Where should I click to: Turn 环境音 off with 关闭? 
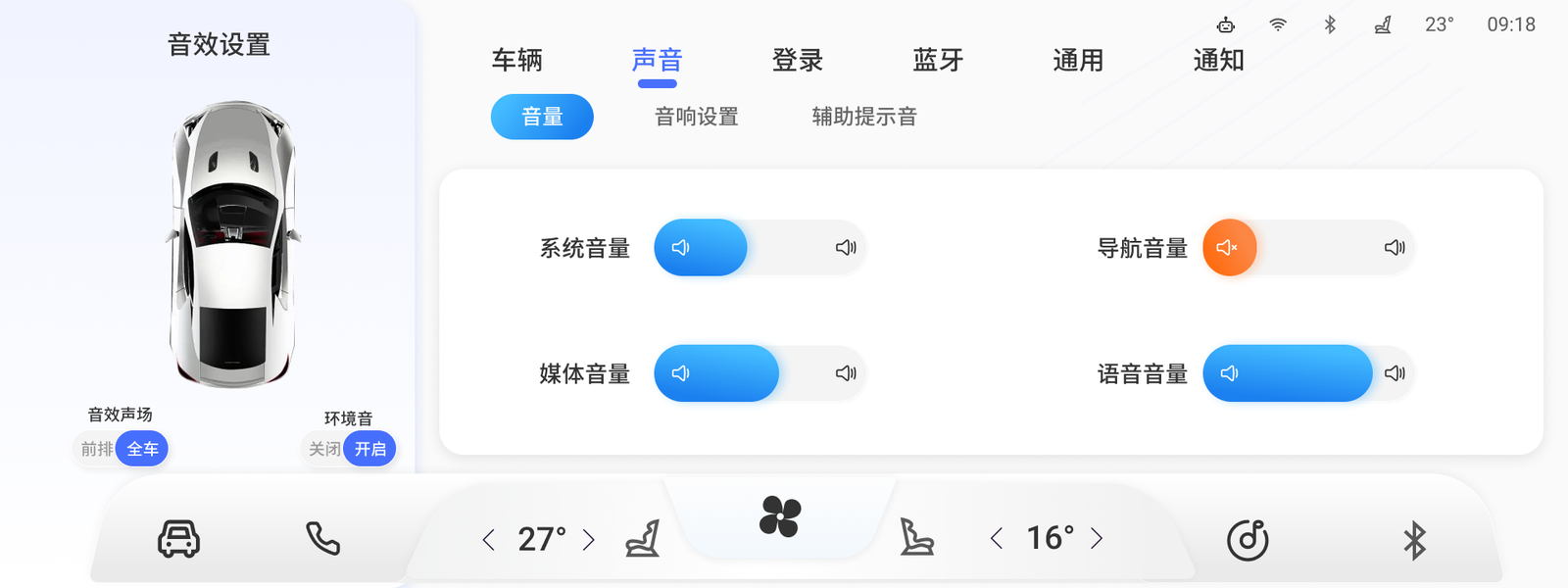point(324,449)
